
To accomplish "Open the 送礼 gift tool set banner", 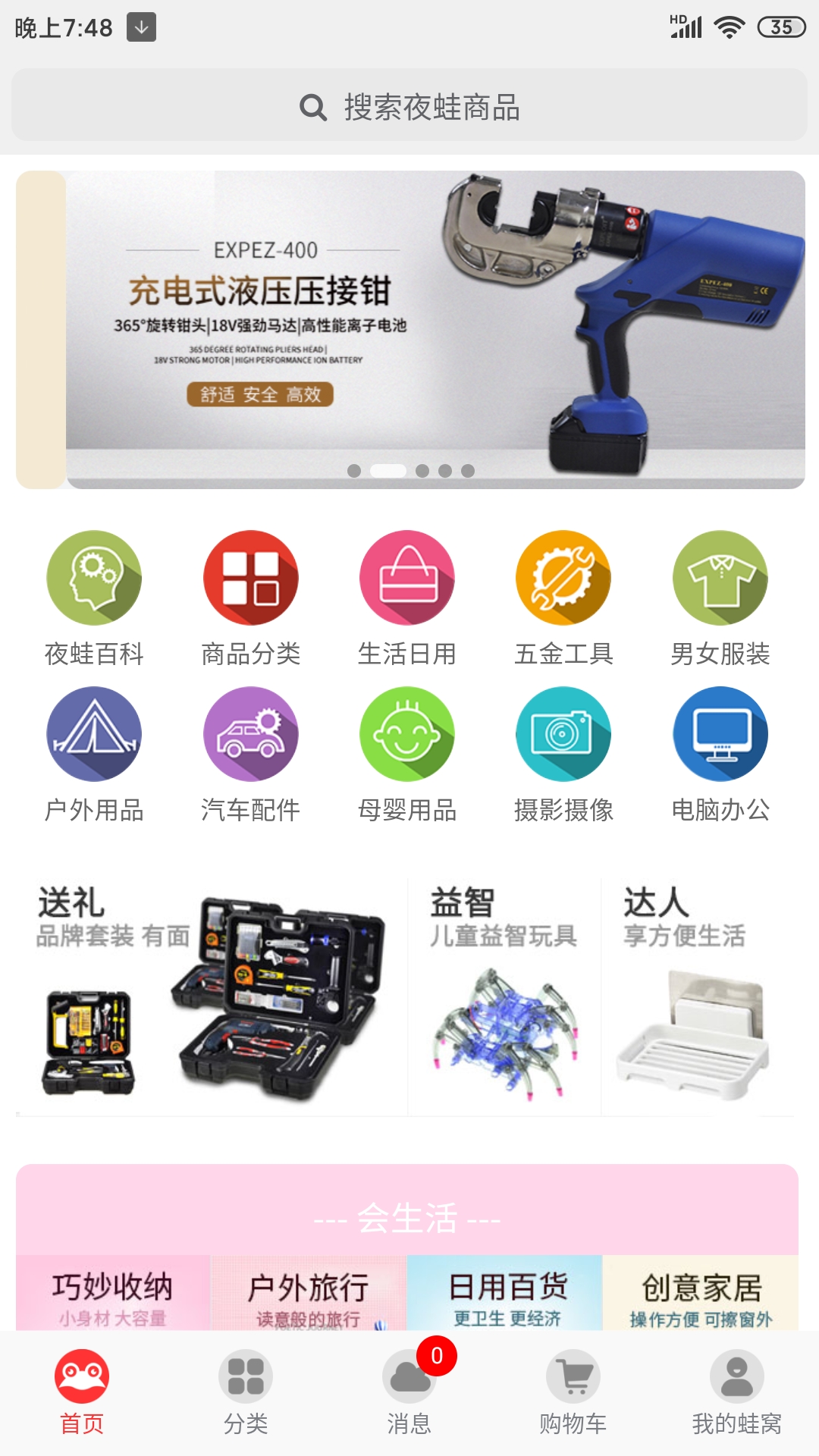I will (205, 993).
